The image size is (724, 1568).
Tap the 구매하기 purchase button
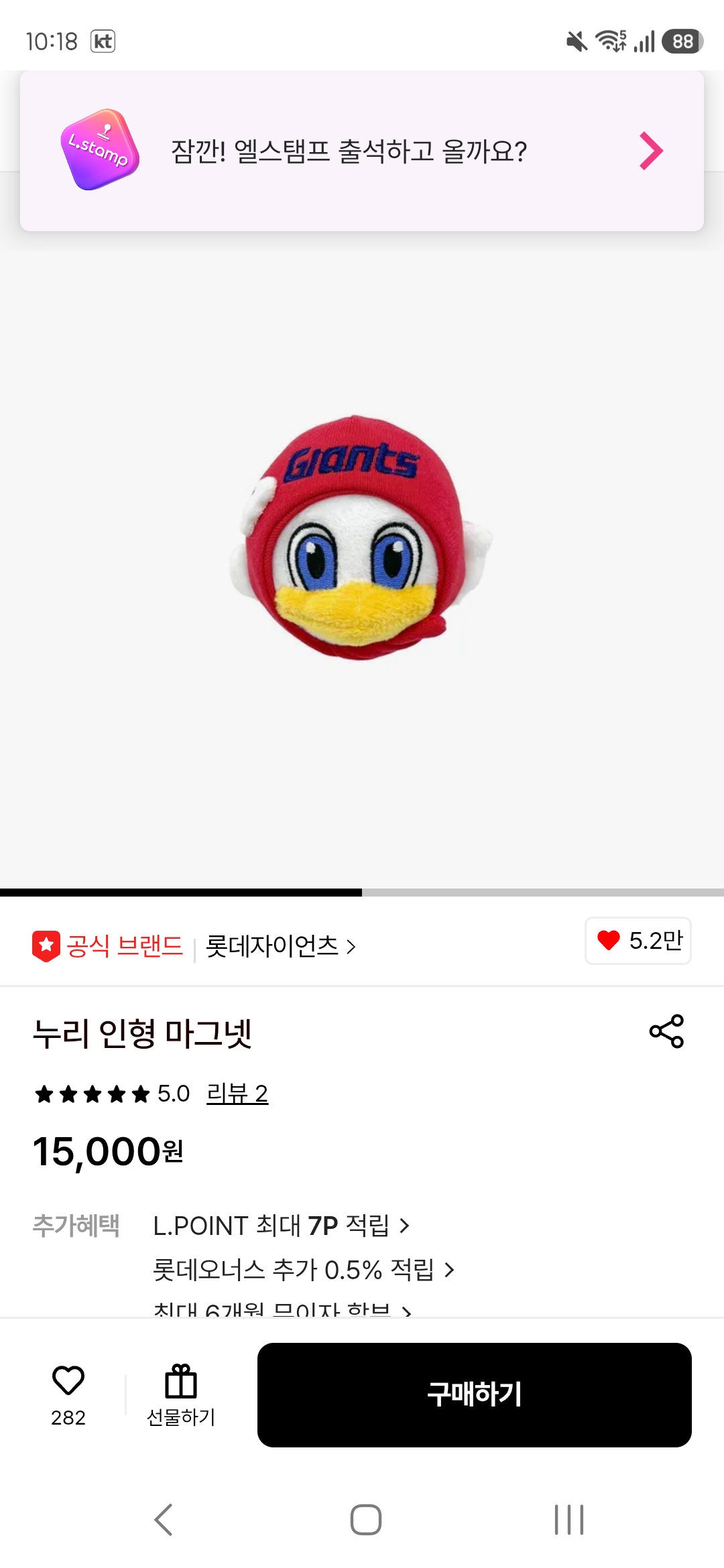coord(475,1395)
